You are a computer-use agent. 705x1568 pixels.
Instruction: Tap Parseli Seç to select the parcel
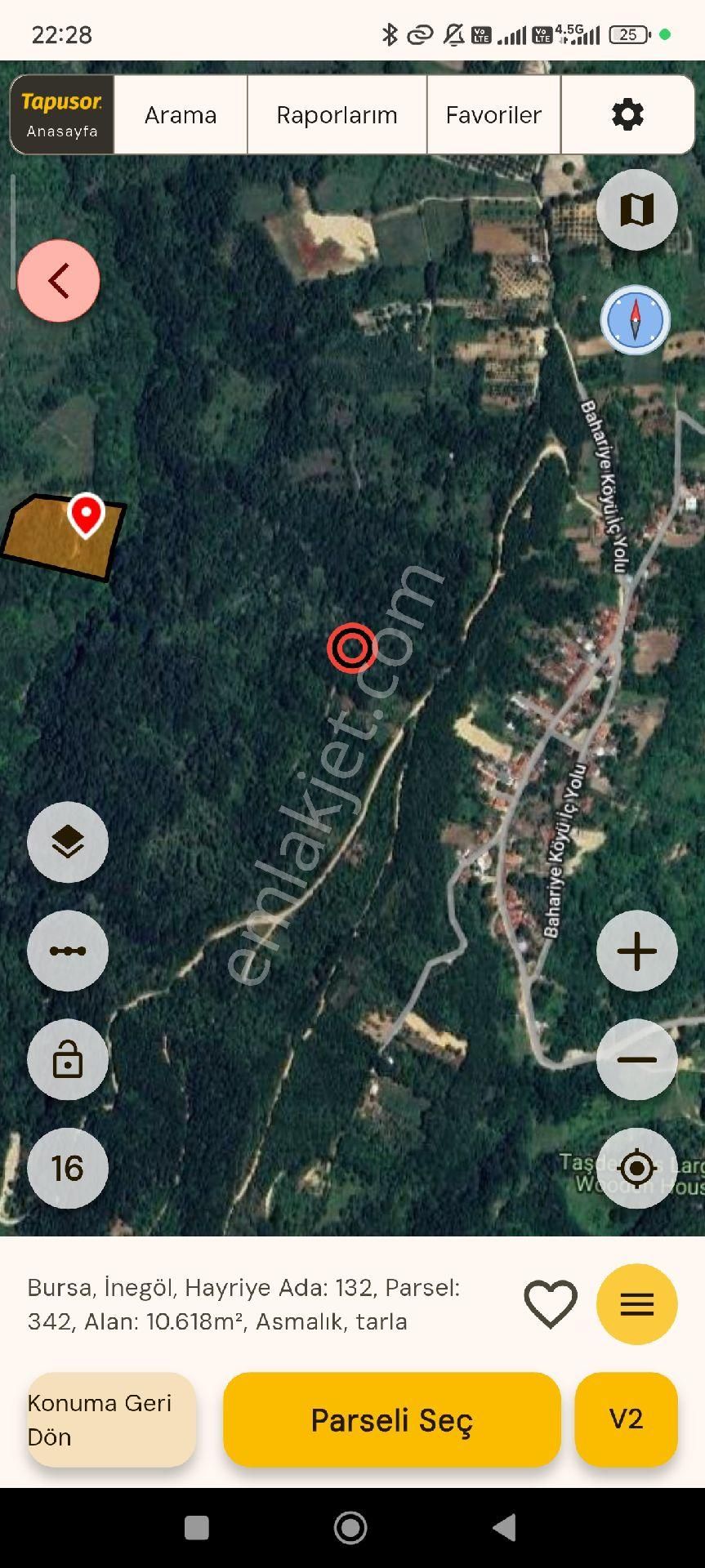pos(391,1419)
